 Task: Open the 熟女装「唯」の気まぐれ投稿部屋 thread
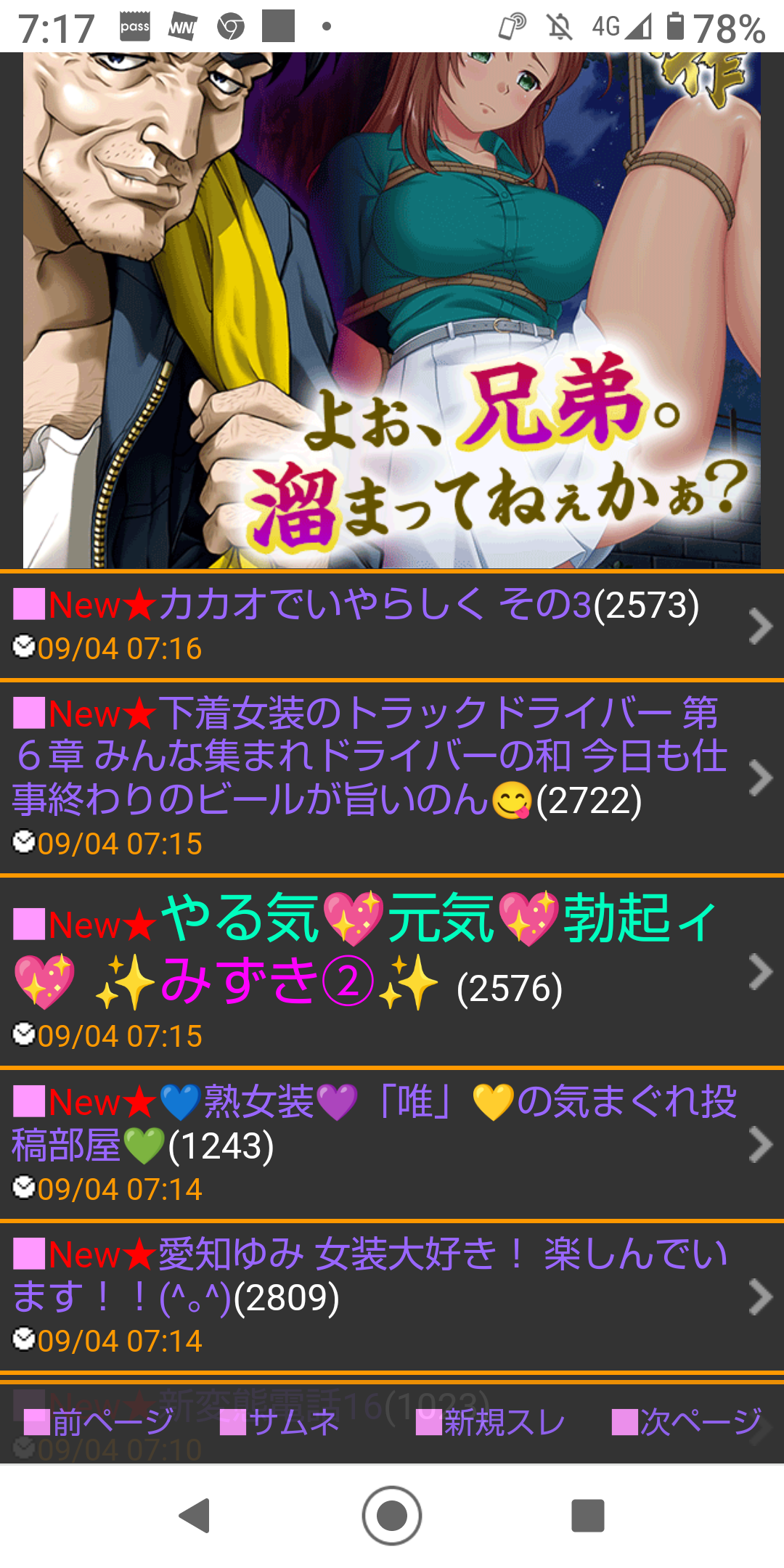tap(392, 1144)
